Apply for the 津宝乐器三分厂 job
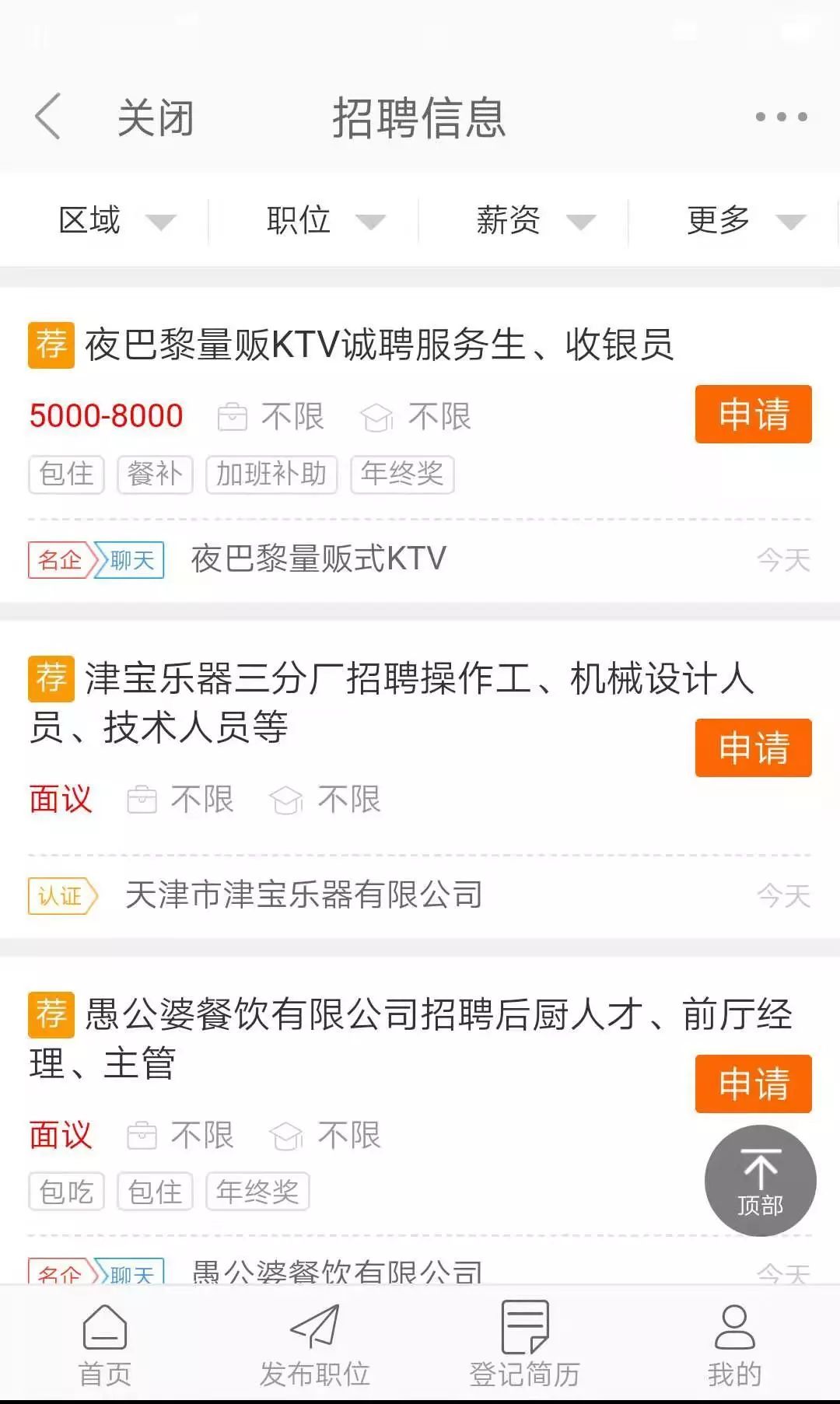 (753, 748)
